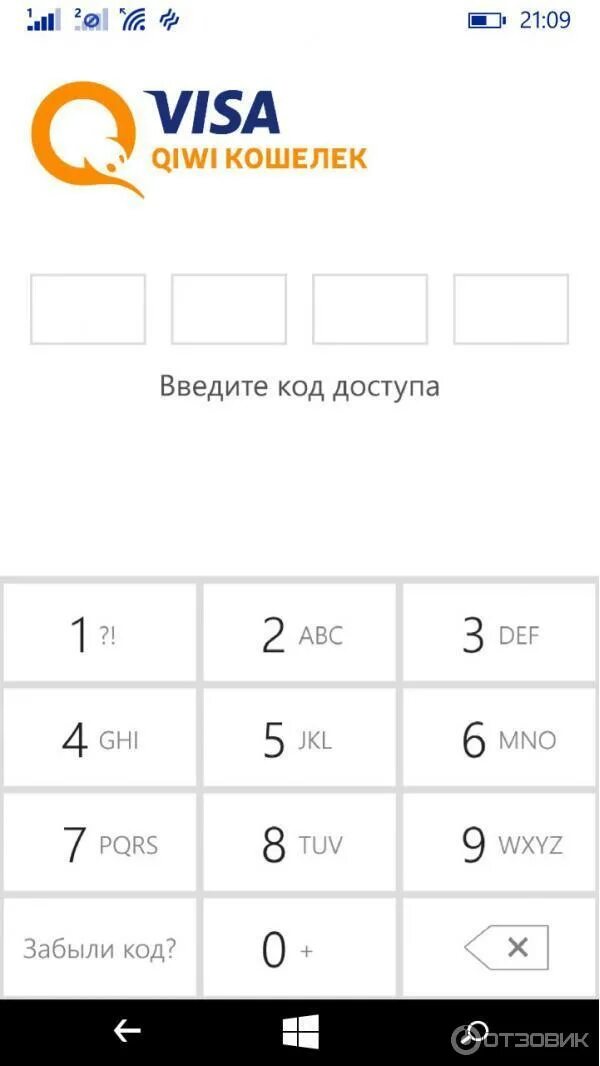600x1066 pixels.
Task: Tap the 2 ABC key
Action: [x=300, y=634]
